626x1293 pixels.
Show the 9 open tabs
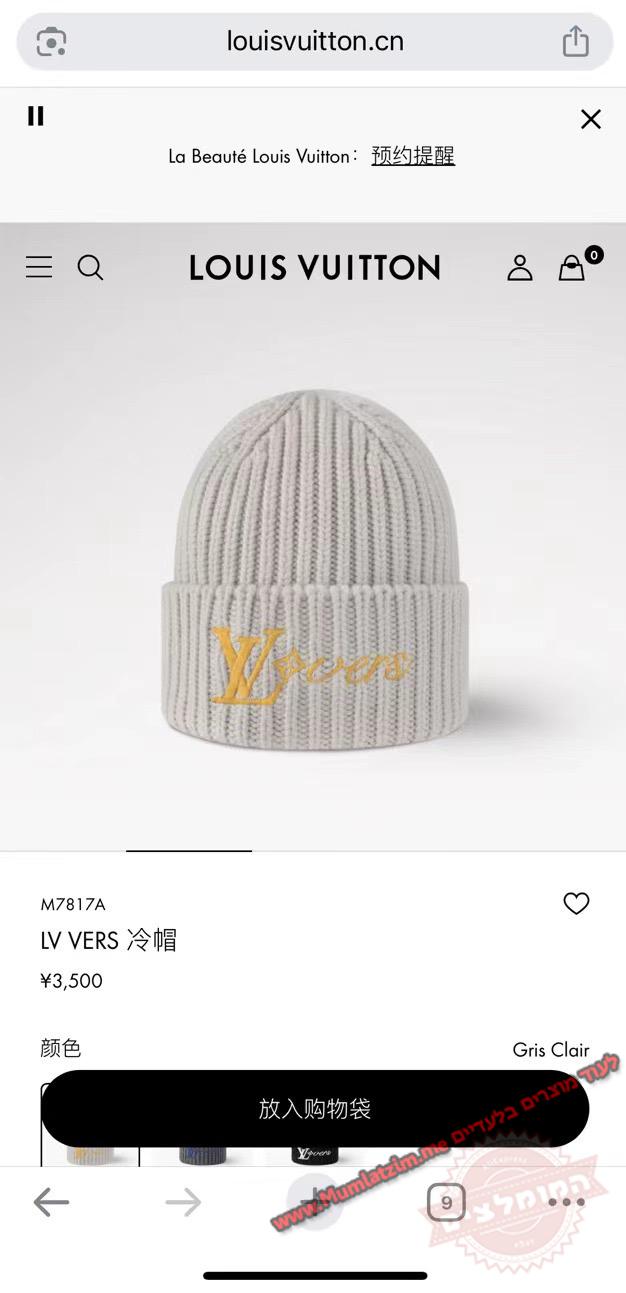click(x=446, y=1202)
